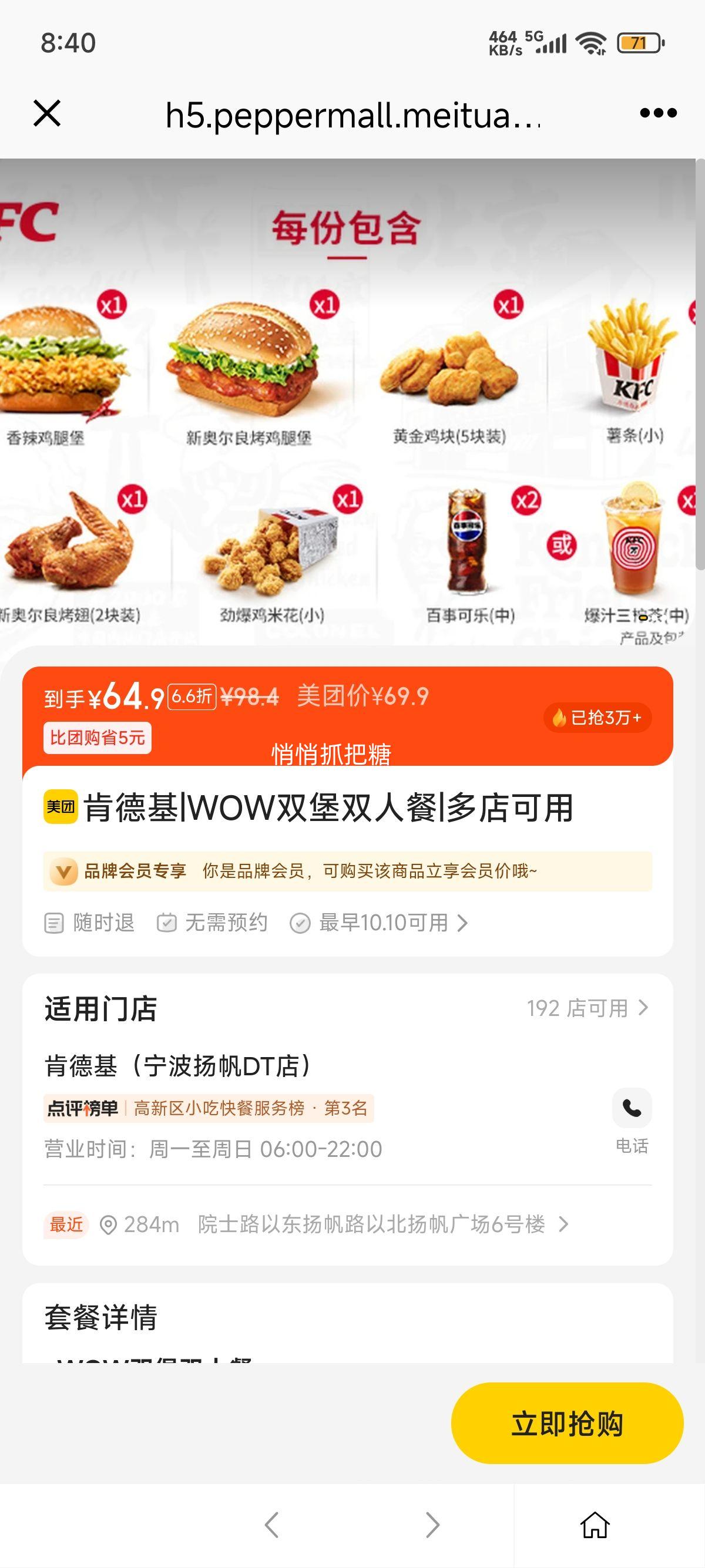705x1568 pixels.
Task: Expand usage rules 最早10.10可用
Action: (x=384, y=923)
